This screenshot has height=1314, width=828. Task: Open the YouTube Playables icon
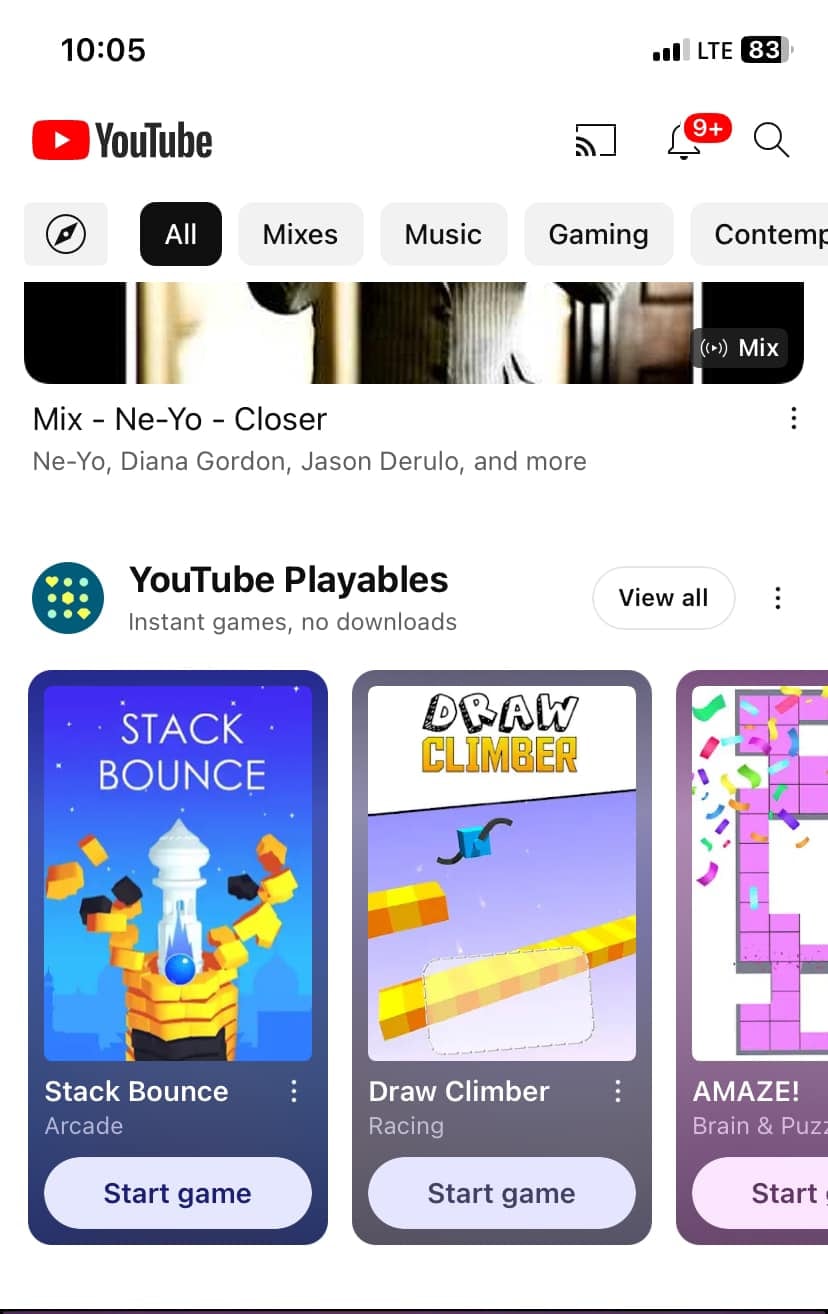[68, 597]
